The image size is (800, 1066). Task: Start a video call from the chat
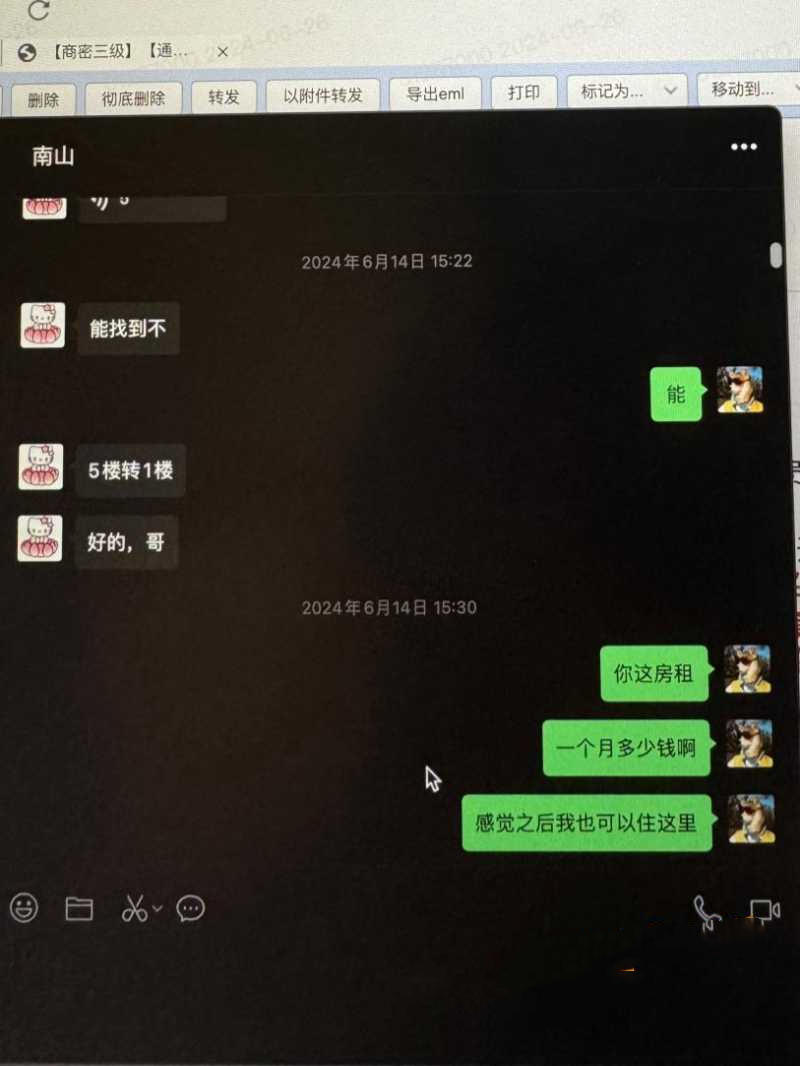(x=765, y=908)
